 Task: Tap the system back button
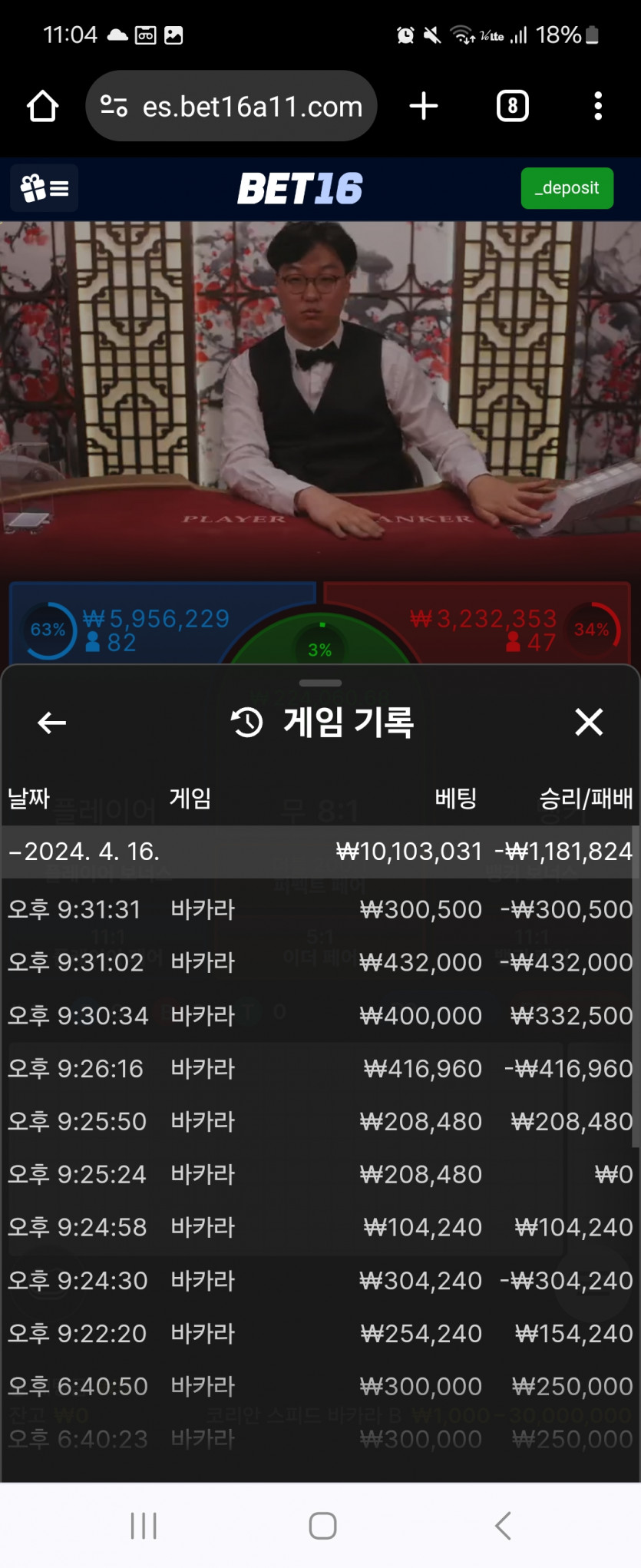tap(503, 1526)
